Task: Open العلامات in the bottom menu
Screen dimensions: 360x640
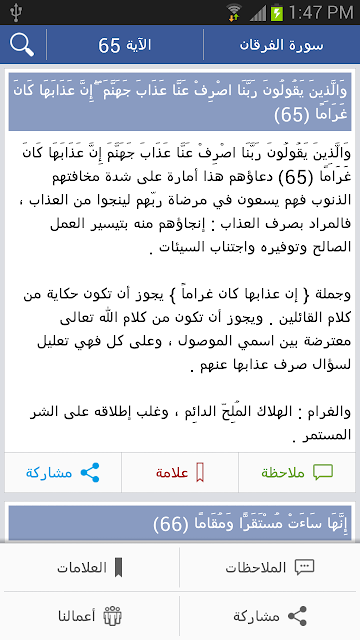Action: pos(90,568)
